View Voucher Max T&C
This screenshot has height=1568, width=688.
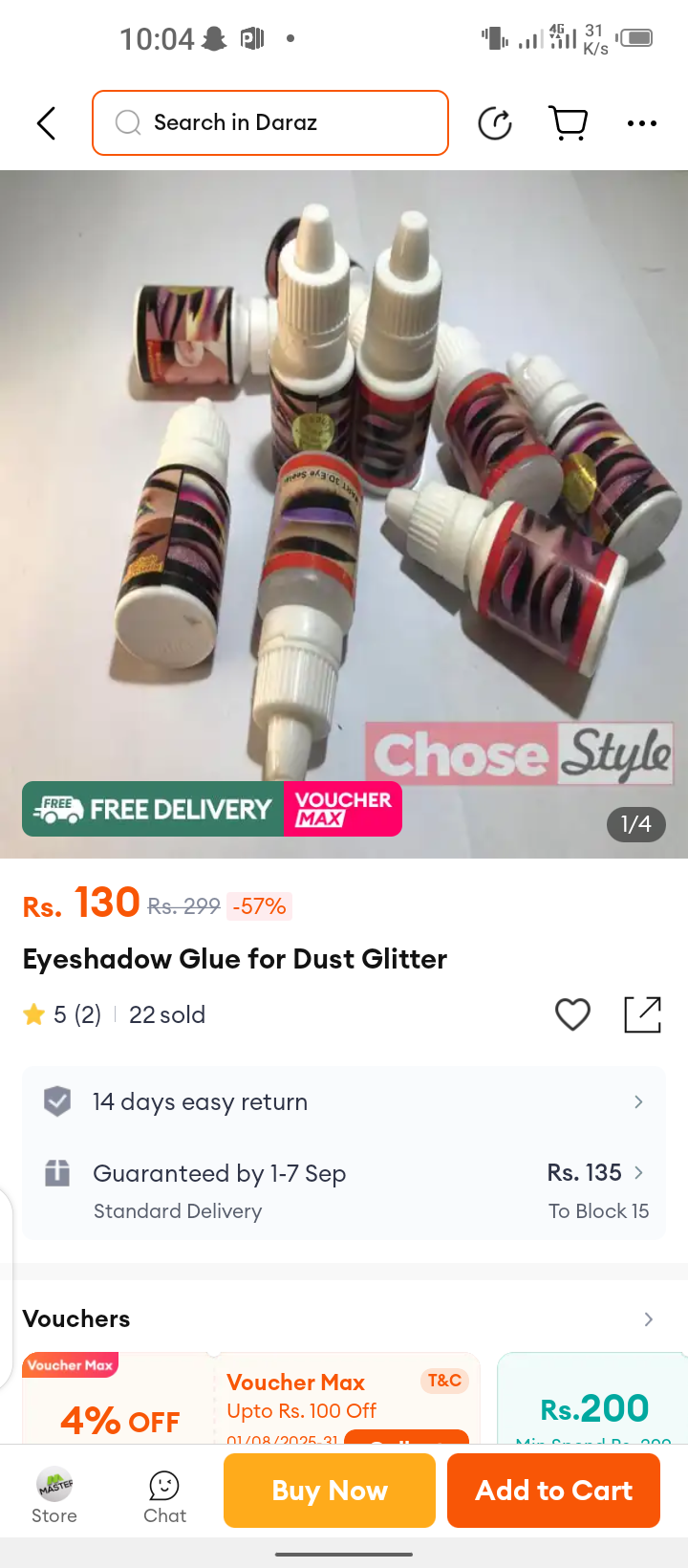[444, 1381]
